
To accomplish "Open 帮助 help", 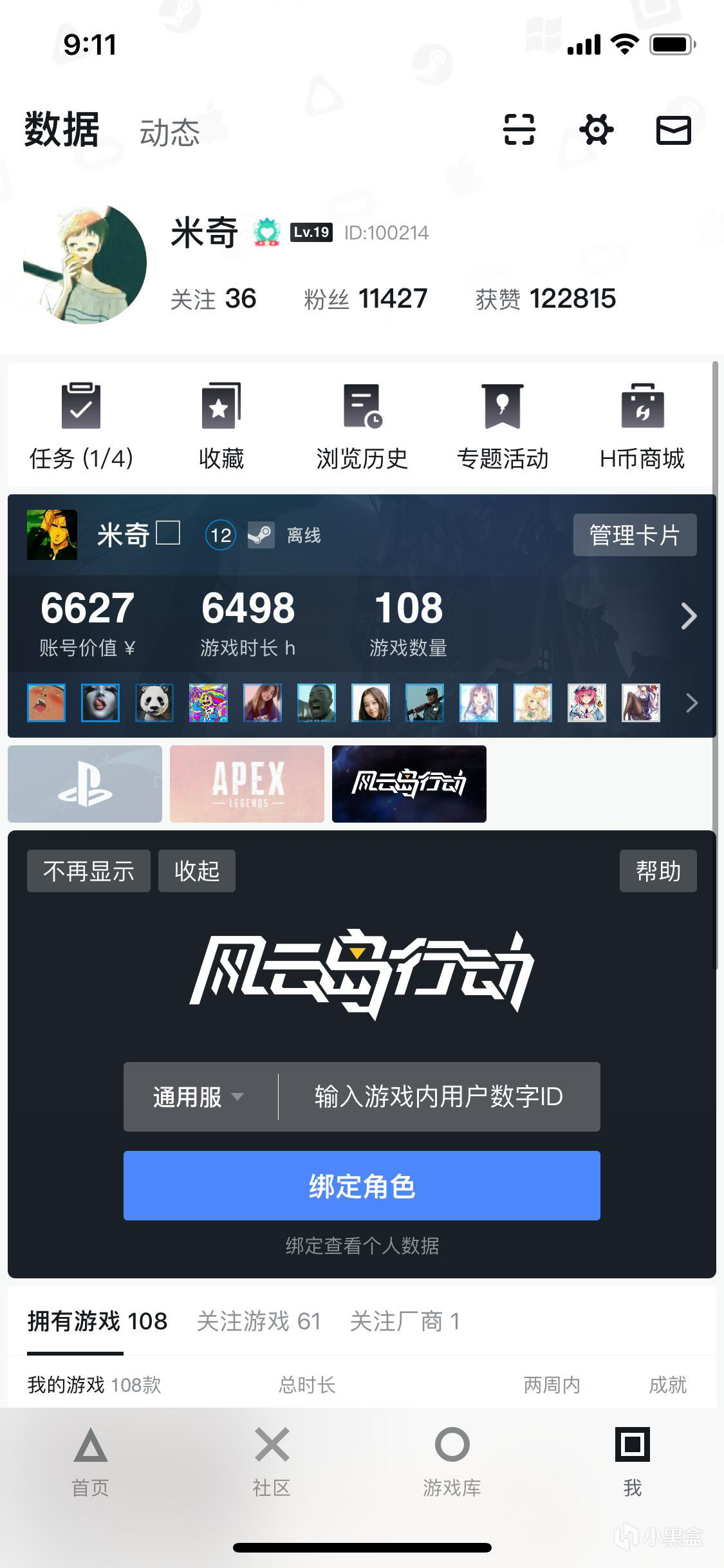I will coord(658,871).
